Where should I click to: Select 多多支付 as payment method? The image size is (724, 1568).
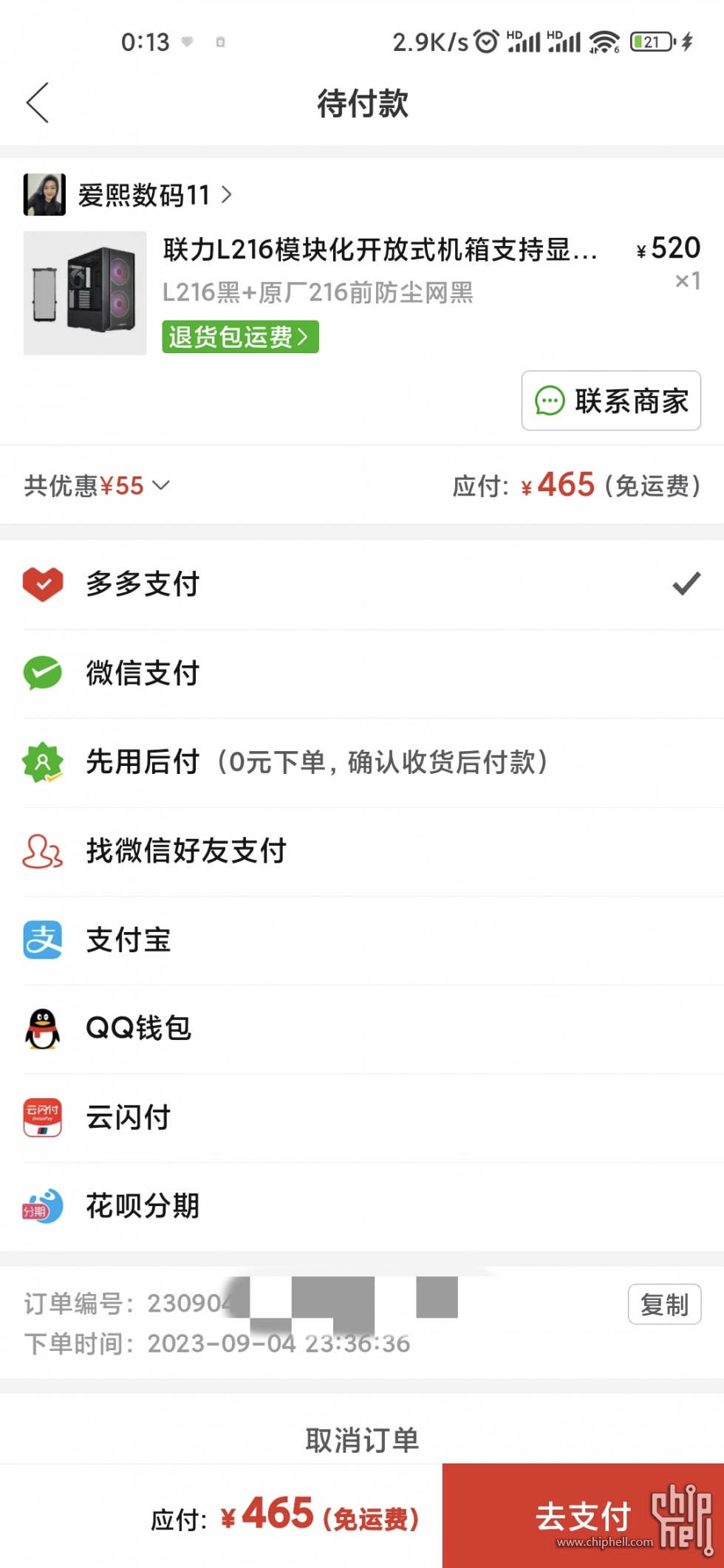pyautogui.click(x=362, y=584)
